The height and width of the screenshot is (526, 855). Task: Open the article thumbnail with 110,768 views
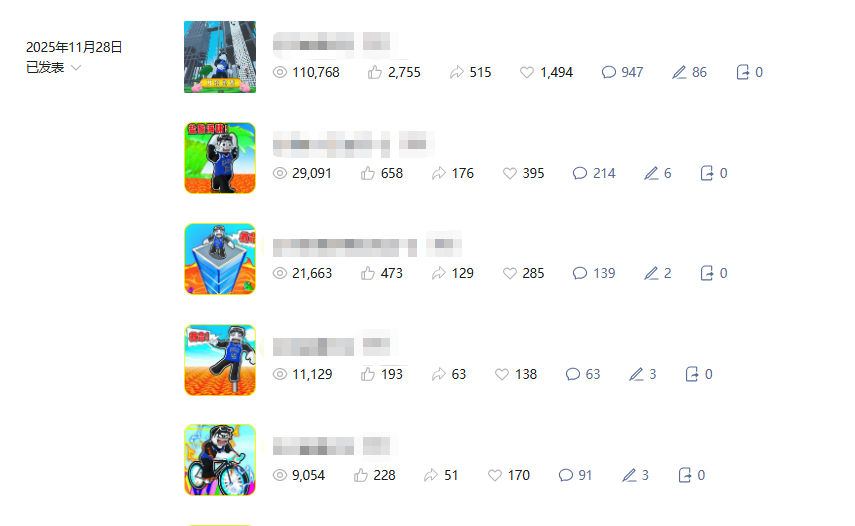[220, 57]
